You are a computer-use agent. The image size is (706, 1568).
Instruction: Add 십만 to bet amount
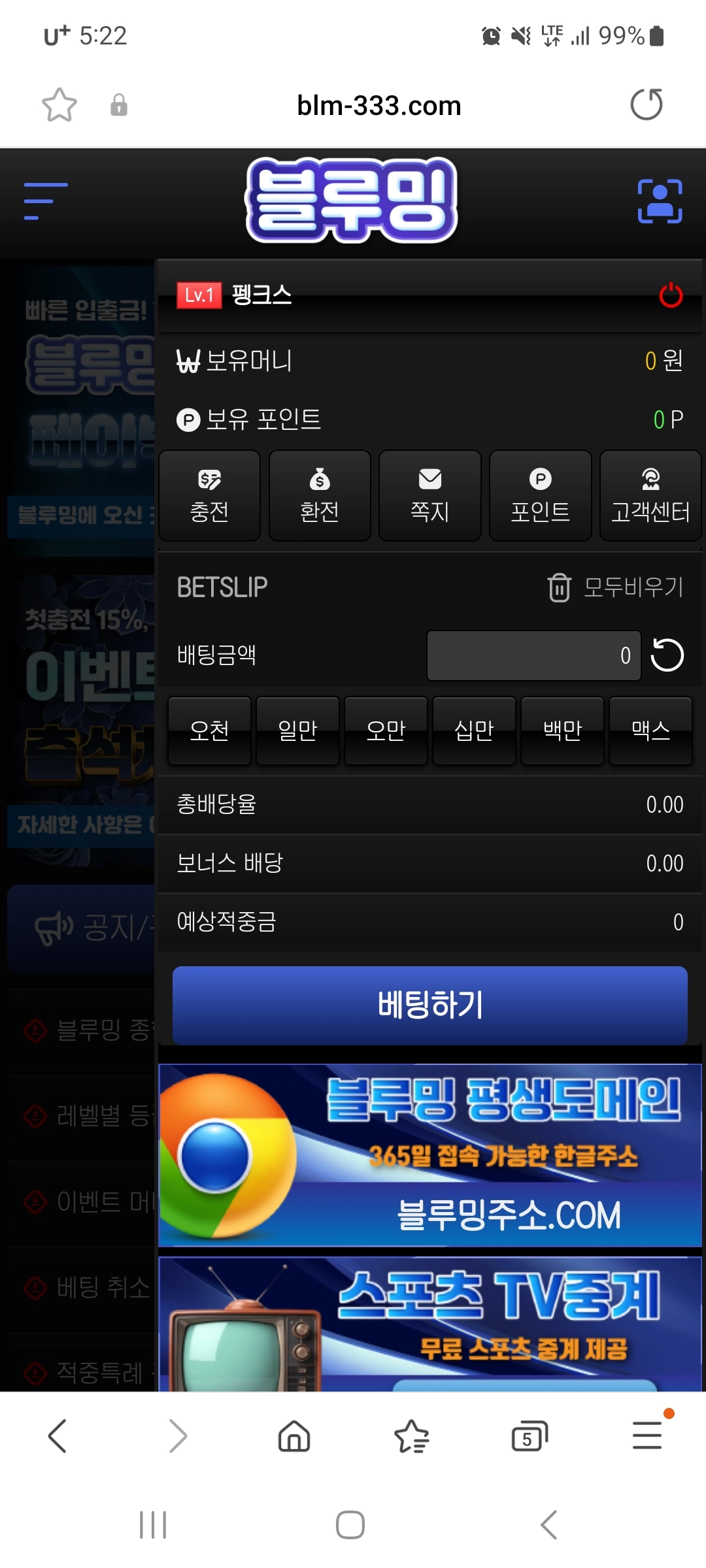point(474,730)
